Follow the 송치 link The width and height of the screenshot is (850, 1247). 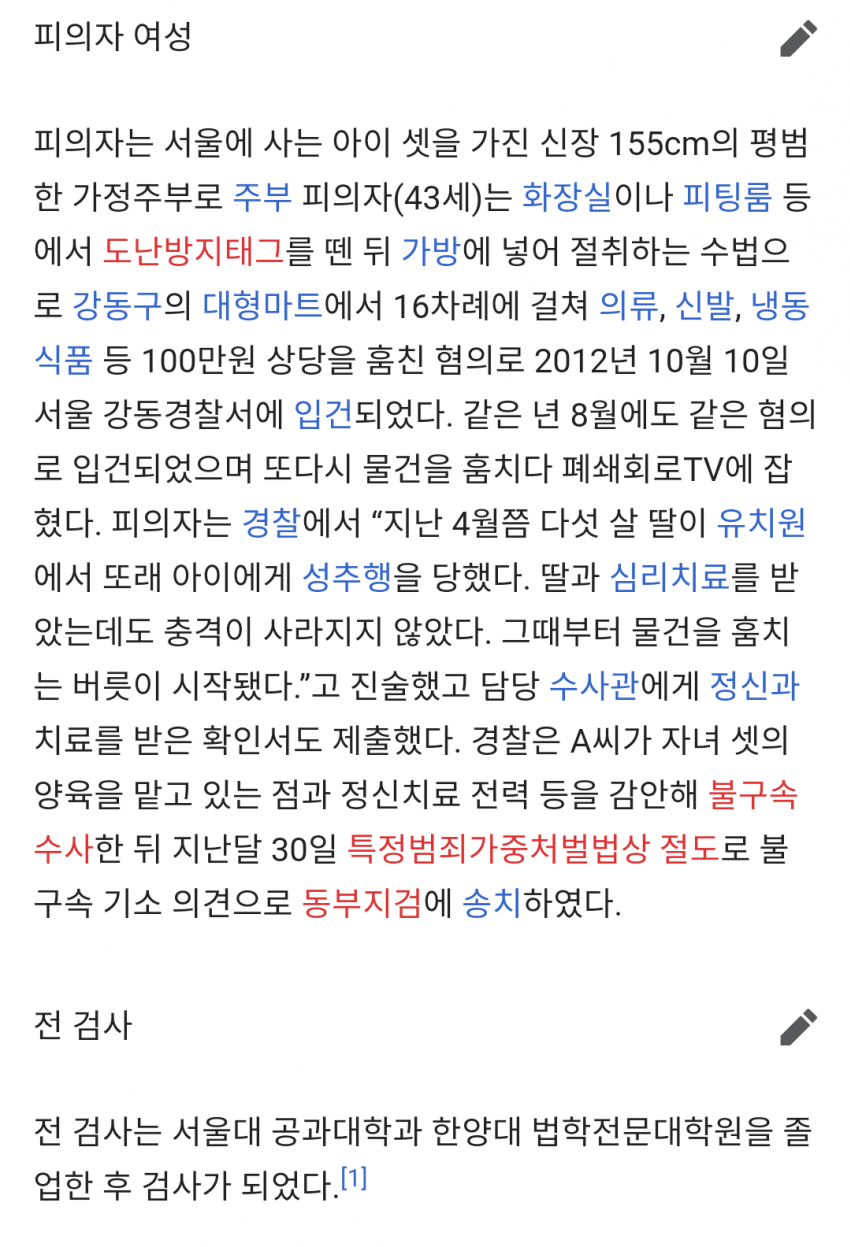click(x=491, y=904)
